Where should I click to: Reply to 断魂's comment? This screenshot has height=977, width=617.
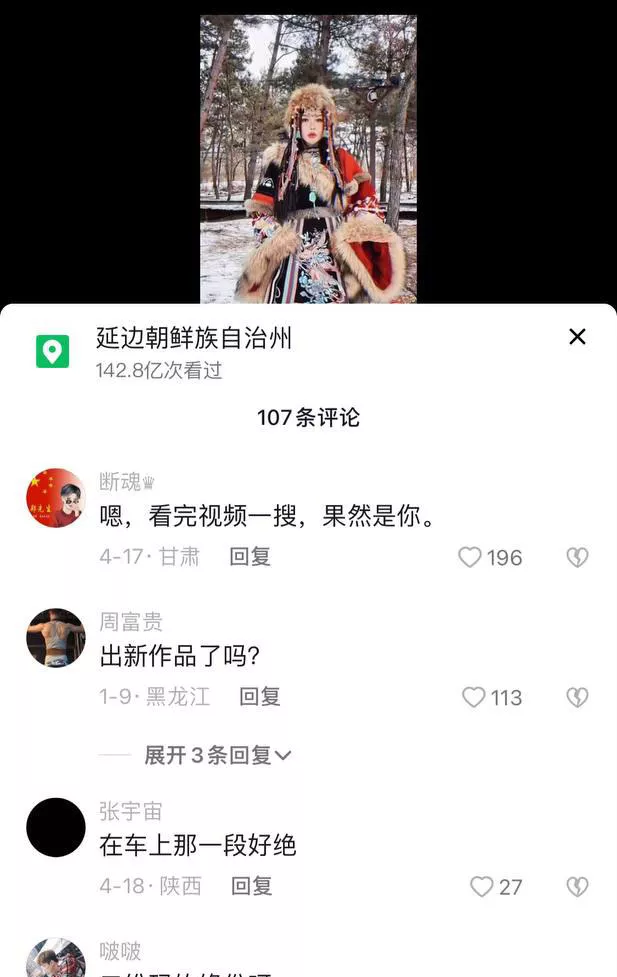(250, 557)
